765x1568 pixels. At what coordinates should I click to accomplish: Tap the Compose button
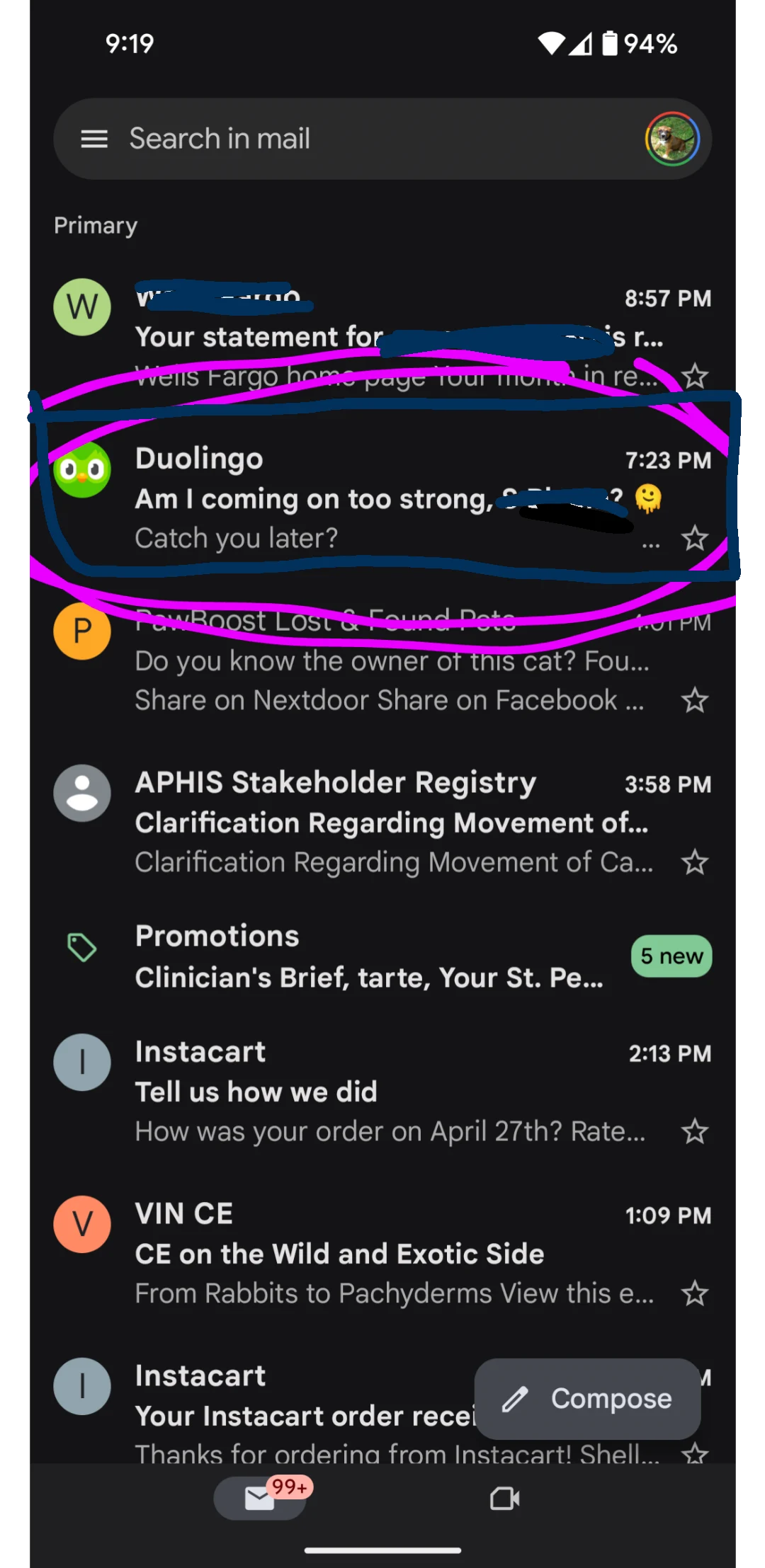point(588,1399)
